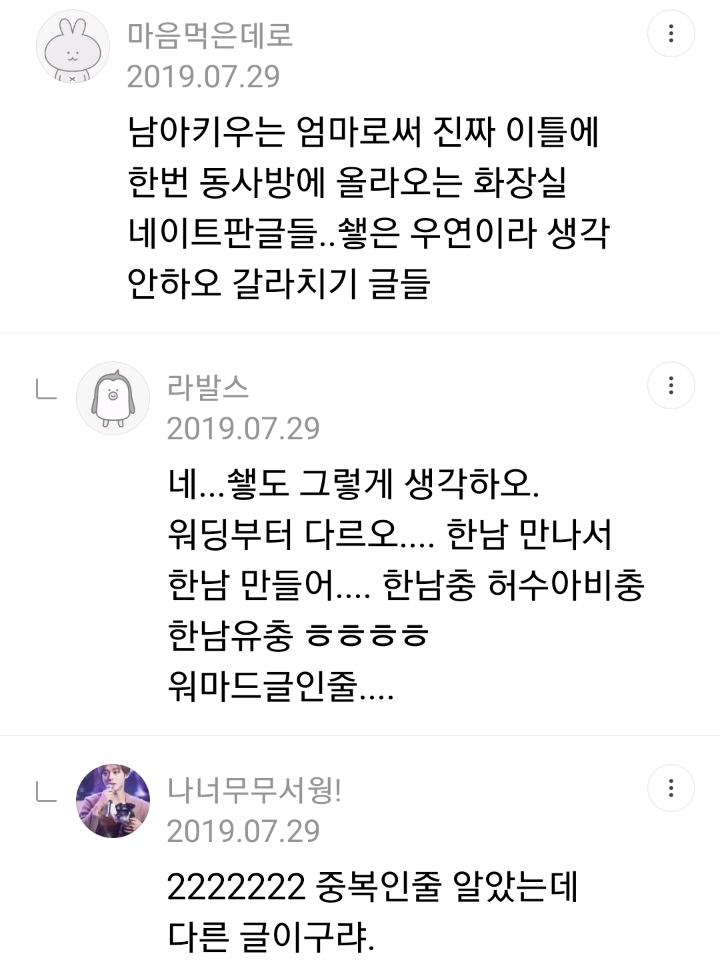The height and width of the screenshot is (972, 720).
Task: Open the nickname 라발스
Action: pyautogui.click(x=209, y=386)
